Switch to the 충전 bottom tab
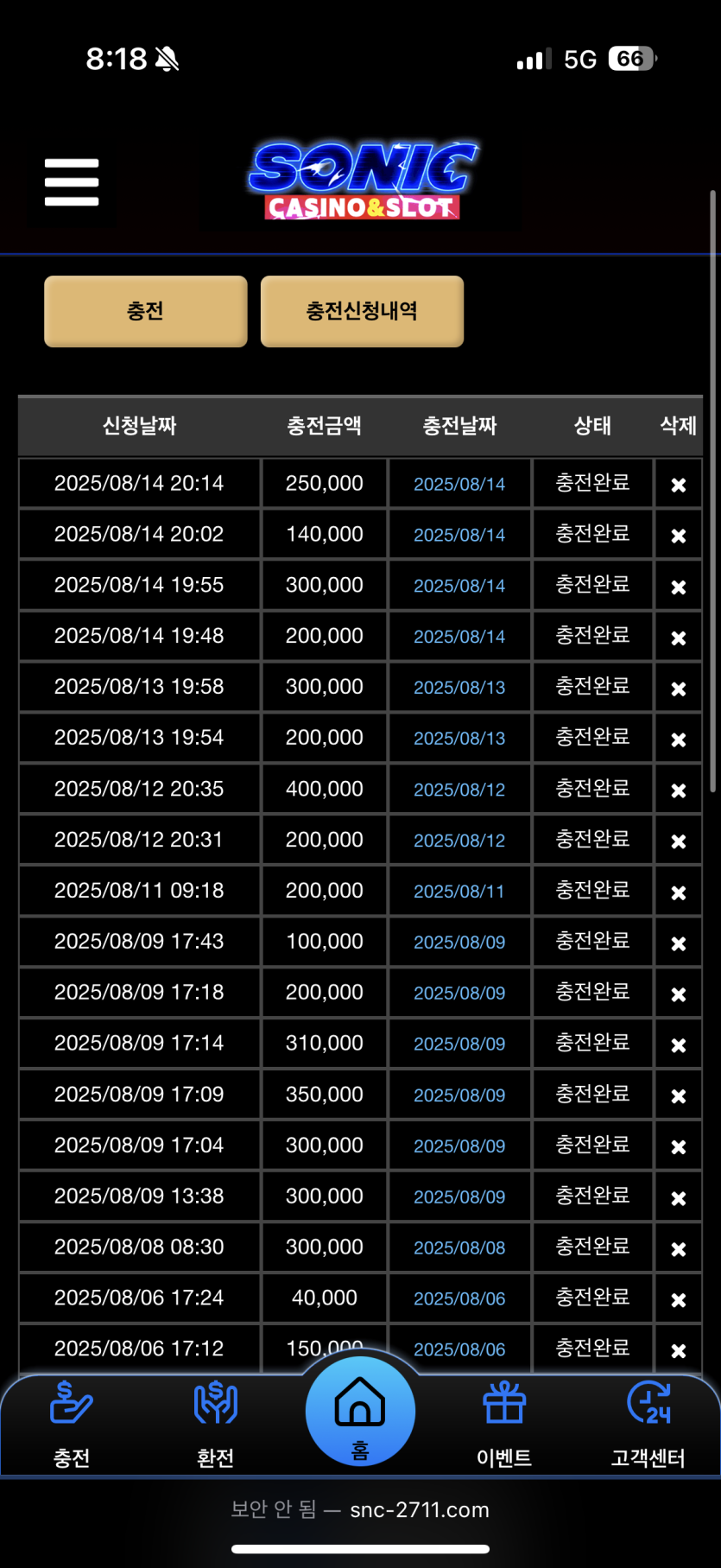Image resolution: width=721 pixels, height=1568 pixels. (72, 1424)
